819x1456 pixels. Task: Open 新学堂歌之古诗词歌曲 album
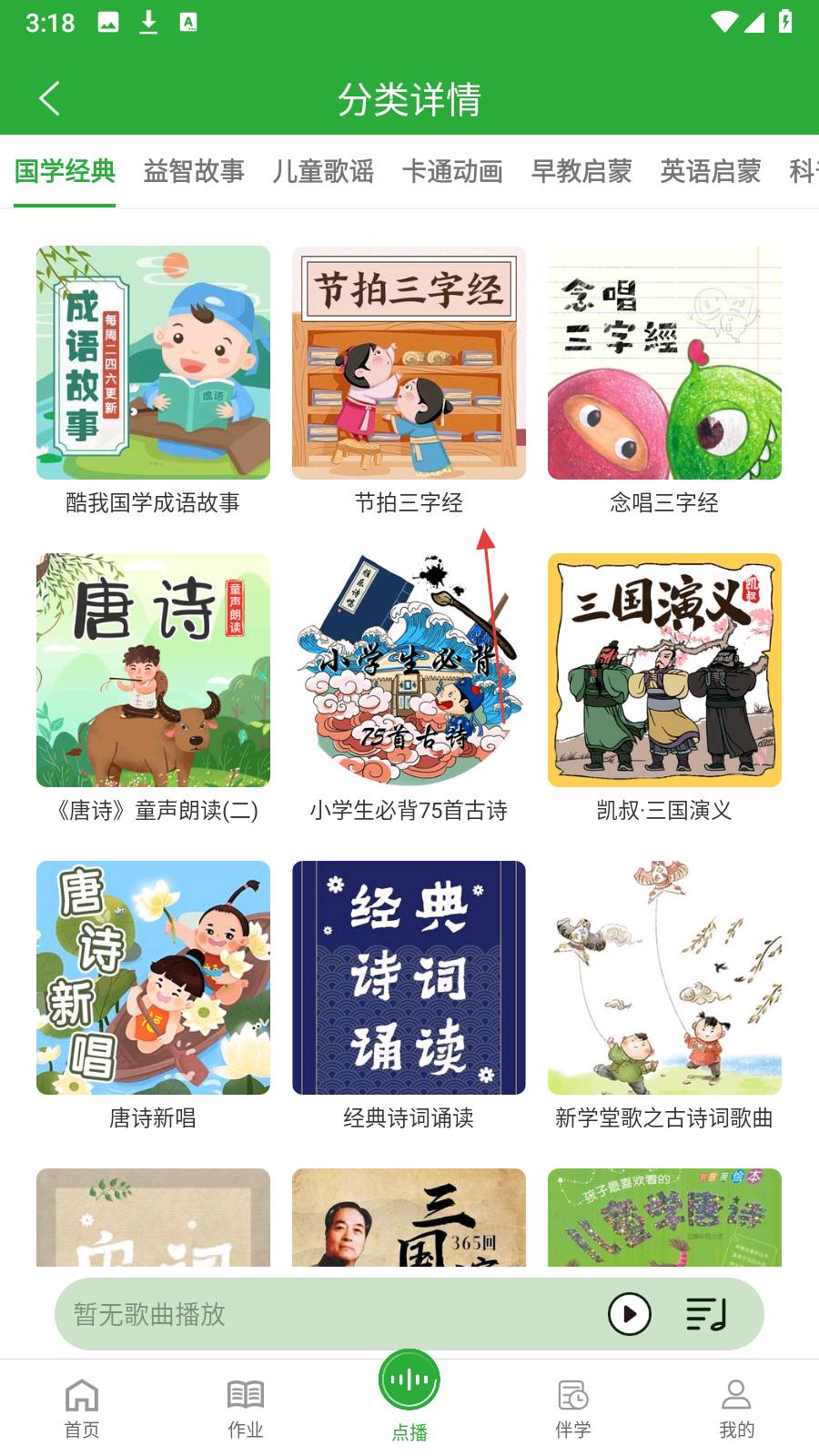[664, 978]
